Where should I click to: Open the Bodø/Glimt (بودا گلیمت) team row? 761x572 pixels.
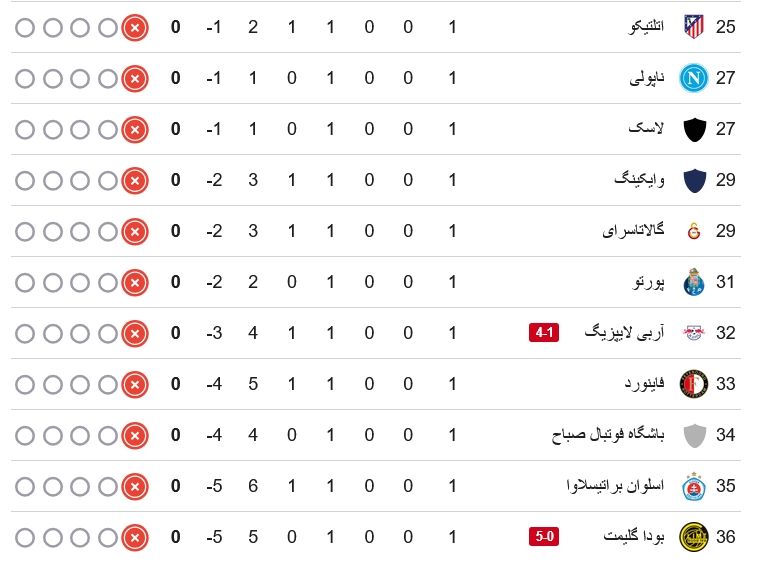point(376,537)
